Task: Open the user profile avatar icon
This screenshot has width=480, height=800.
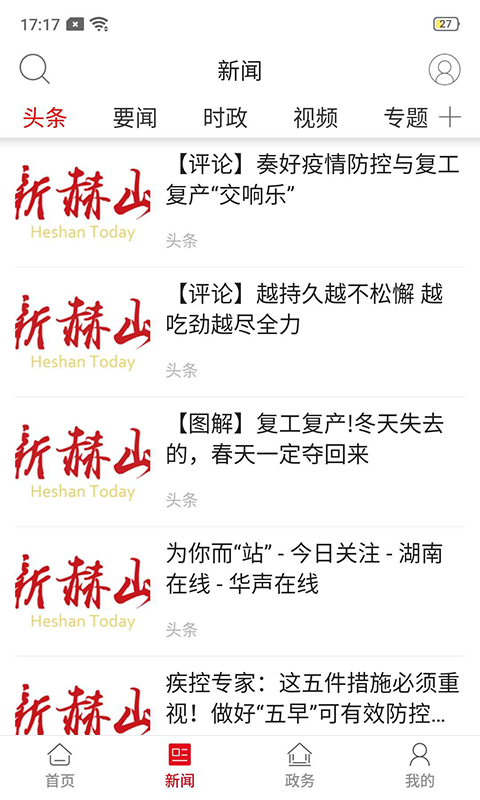Action: [x=444, y=69]
